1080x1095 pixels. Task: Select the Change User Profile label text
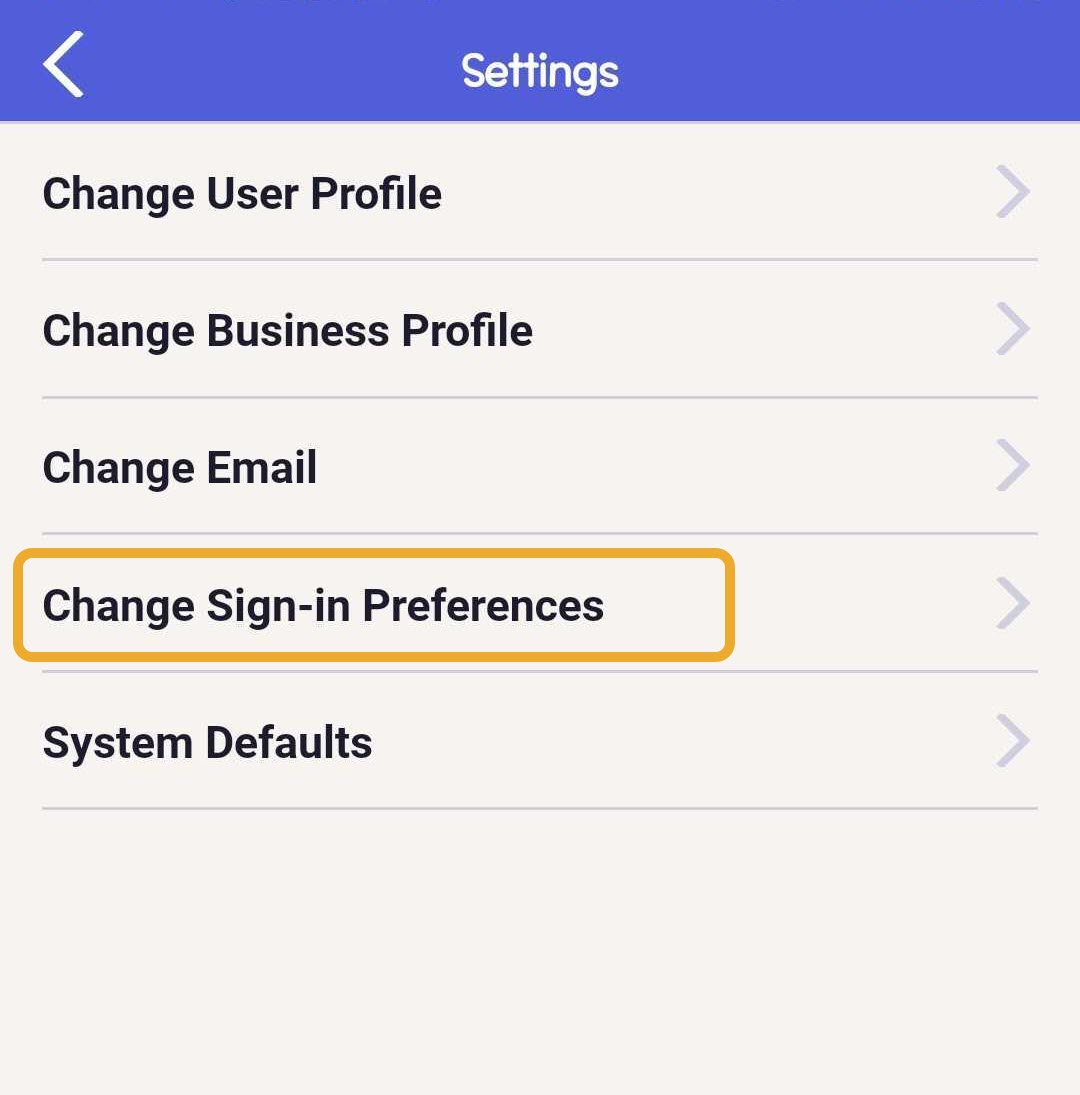click(x=241, y=193)
